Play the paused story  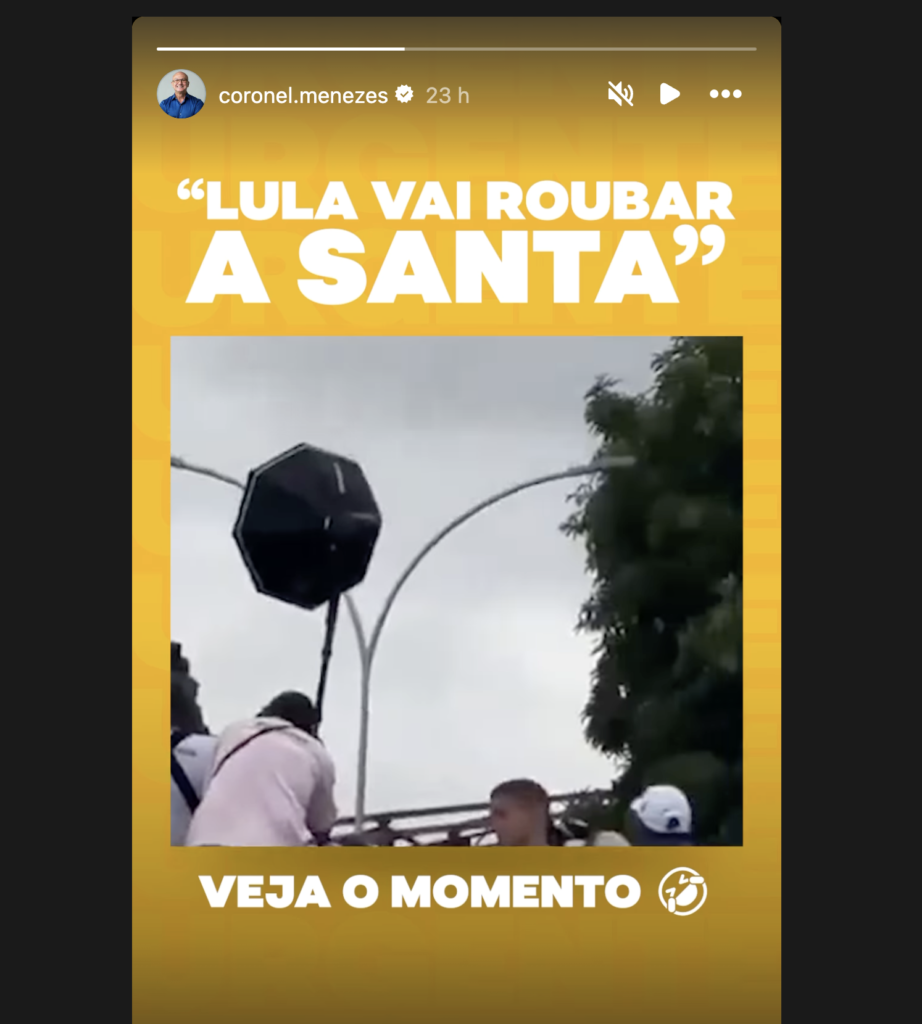tap(670, 94)
